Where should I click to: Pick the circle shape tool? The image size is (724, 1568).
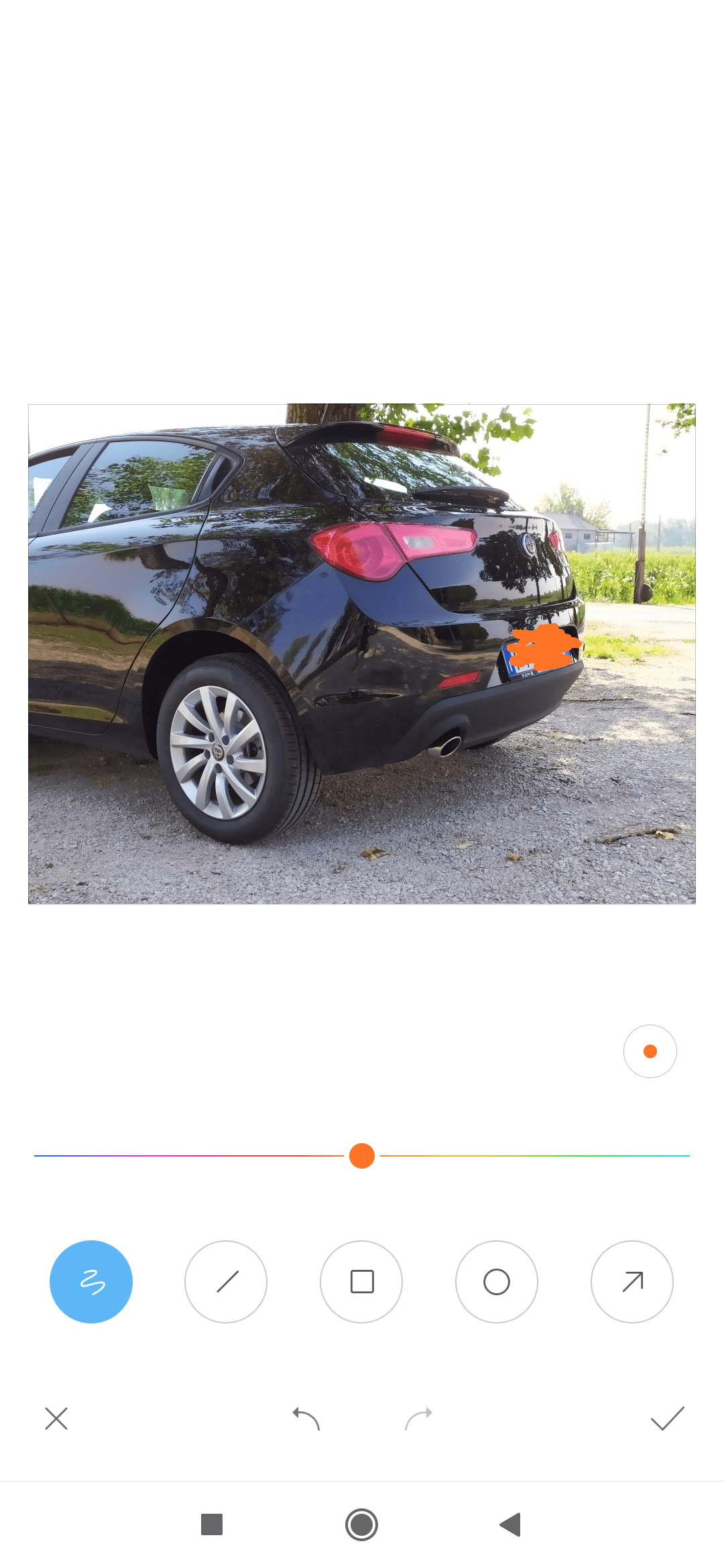pyautogui.click(x=497, y=1281)
